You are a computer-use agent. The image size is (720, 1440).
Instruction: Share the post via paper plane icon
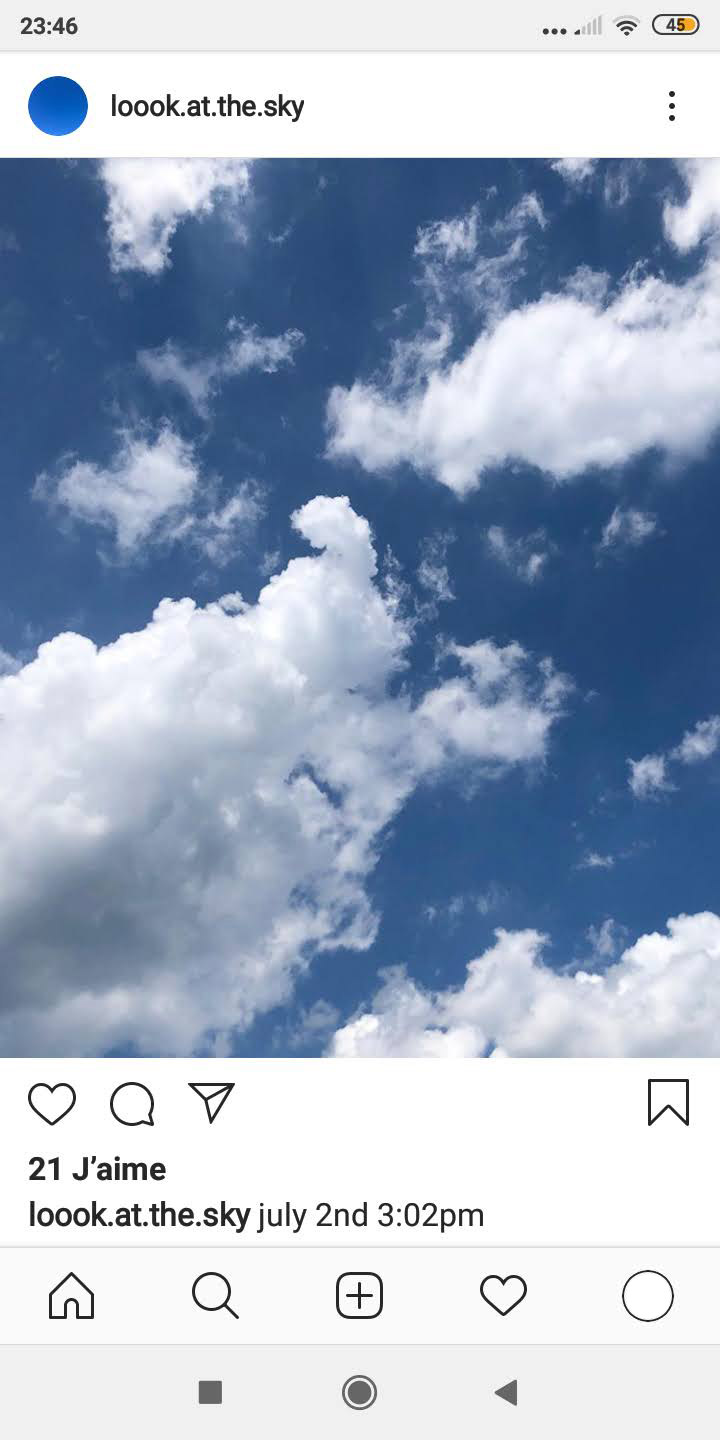click(x=211, y=1102)
